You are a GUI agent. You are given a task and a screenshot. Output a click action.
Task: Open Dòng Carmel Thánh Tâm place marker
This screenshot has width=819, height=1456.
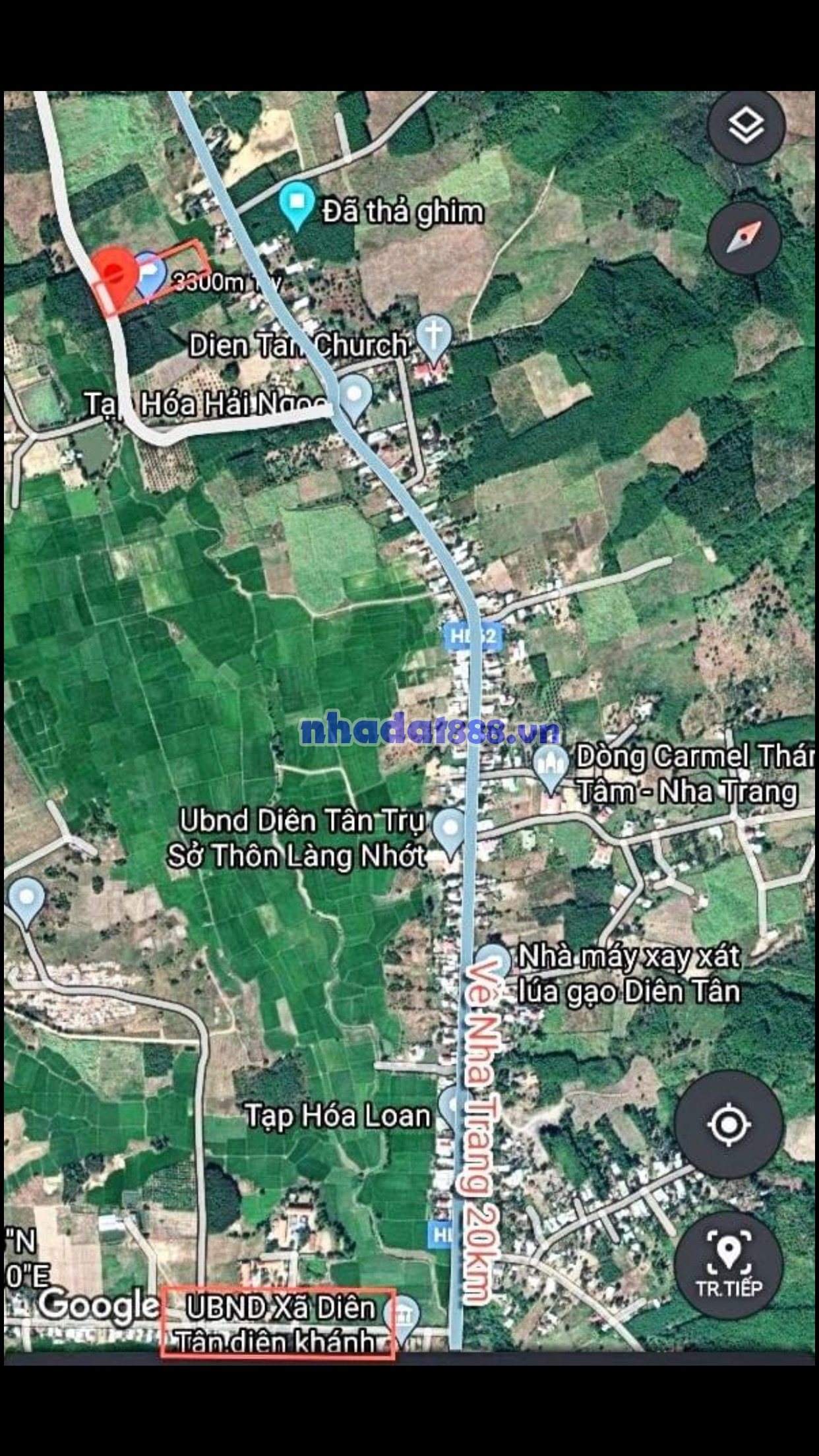[x=550, y=767]
